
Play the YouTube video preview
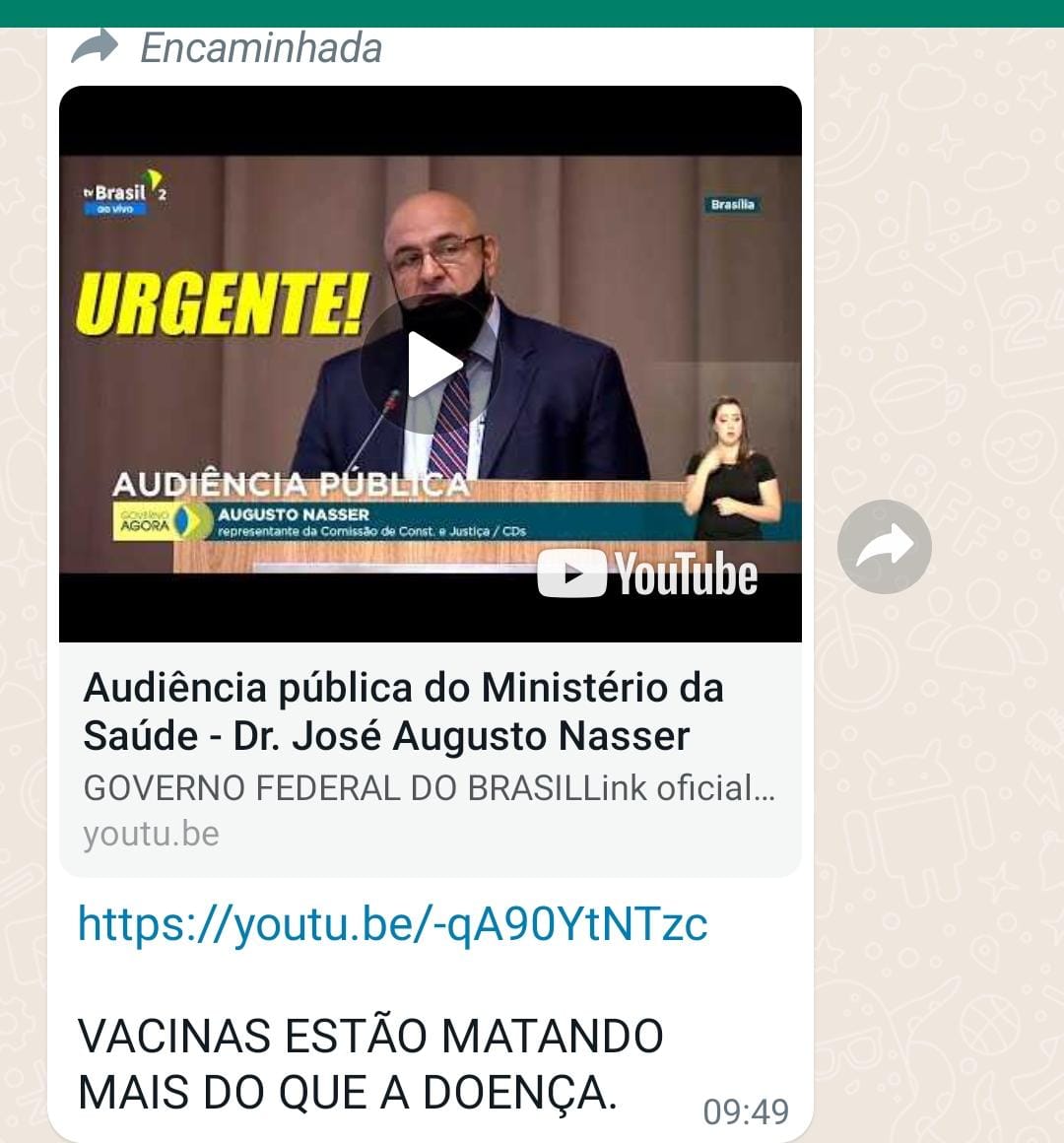tap(431, 365)
